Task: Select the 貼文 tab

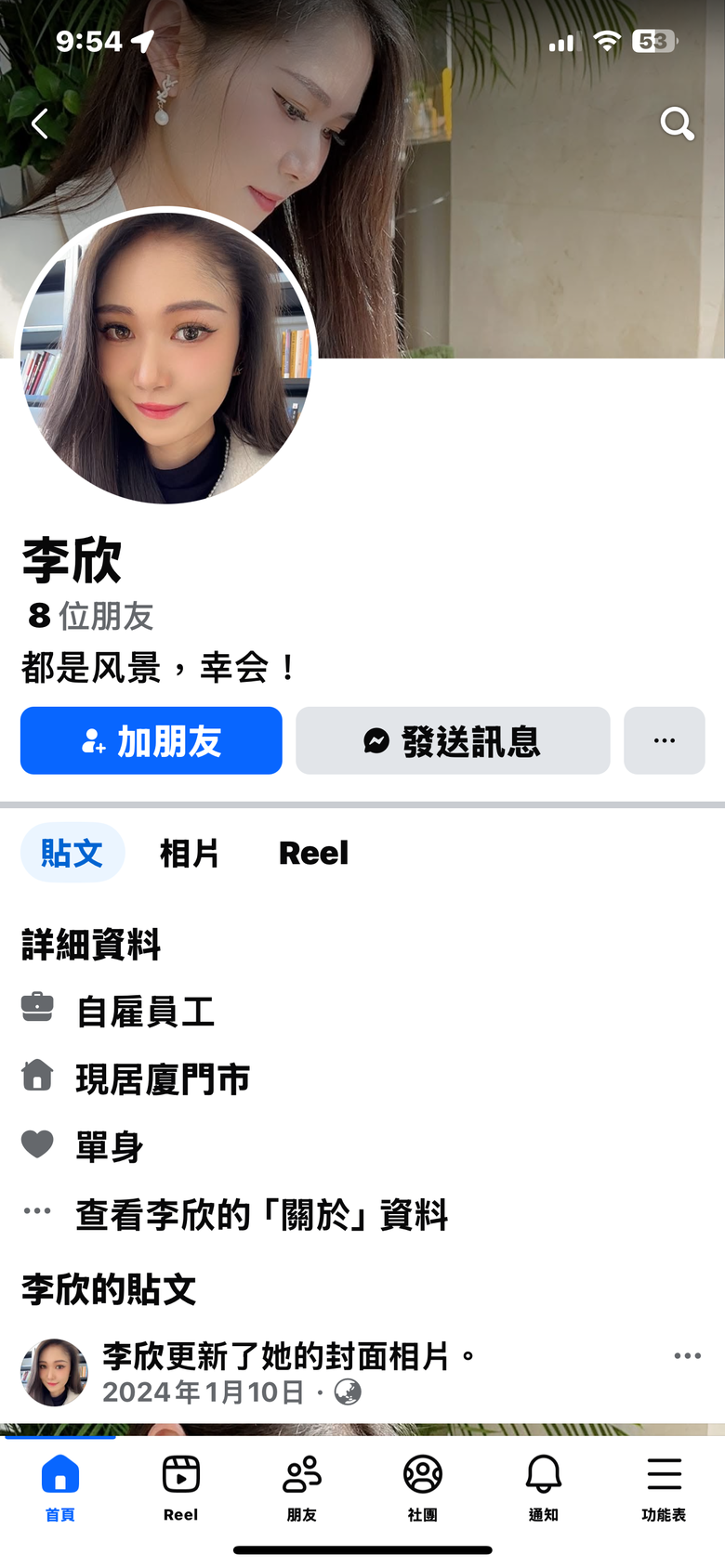Action: 72,853
